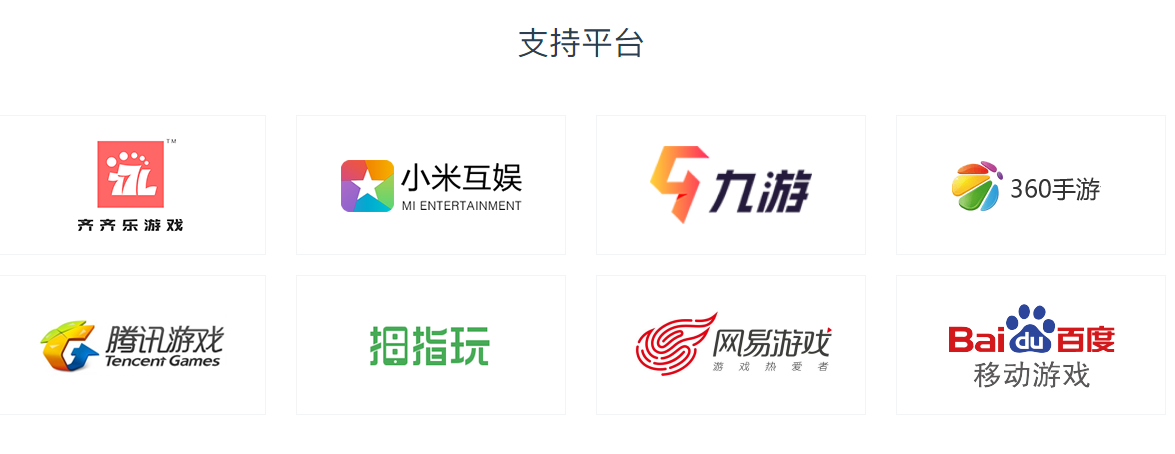This screenshot has height=454, width=1175.
Task: Tap the 360手游 platform card
Action: [1030, 186]
